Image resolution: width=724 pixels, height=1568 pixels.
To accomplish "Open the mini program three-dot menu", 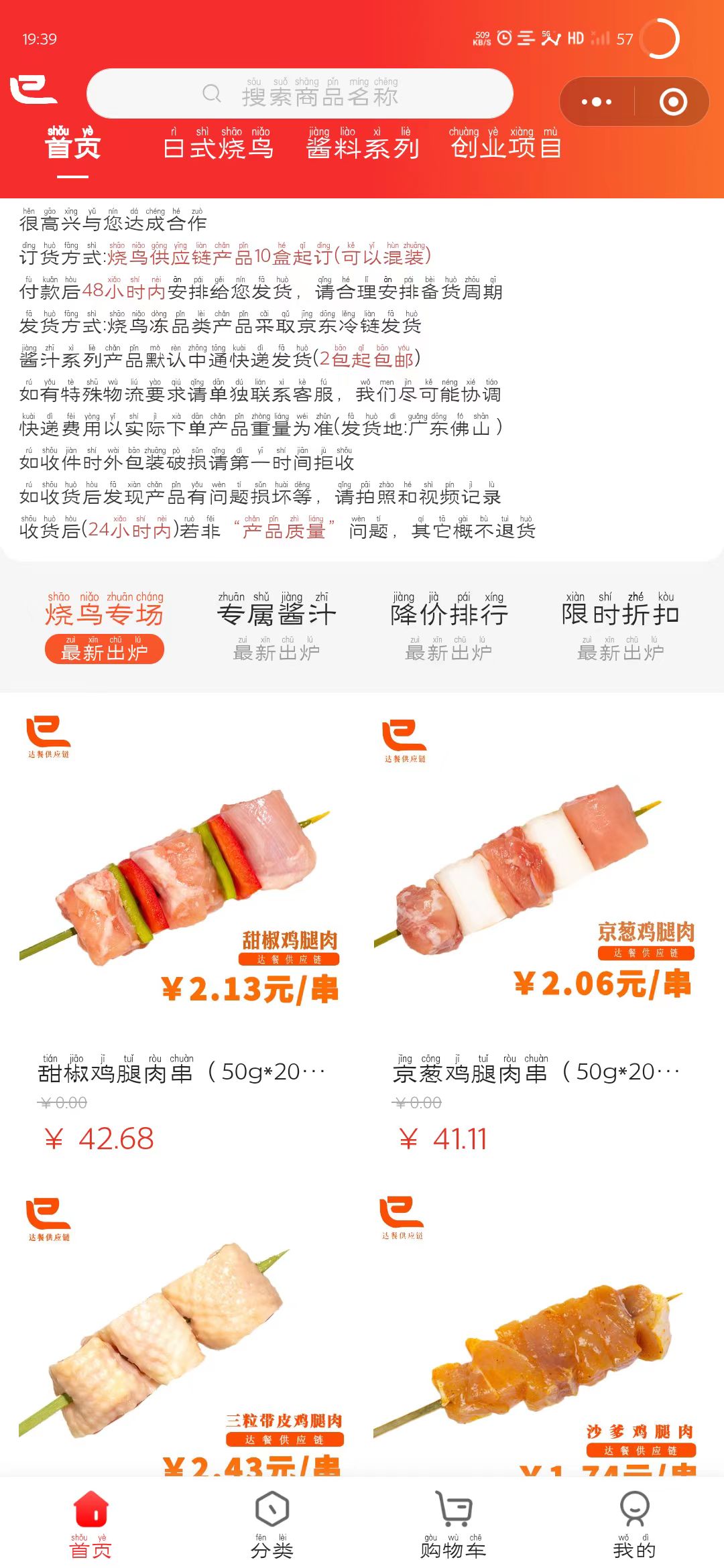I will click(x=596, y=102).
